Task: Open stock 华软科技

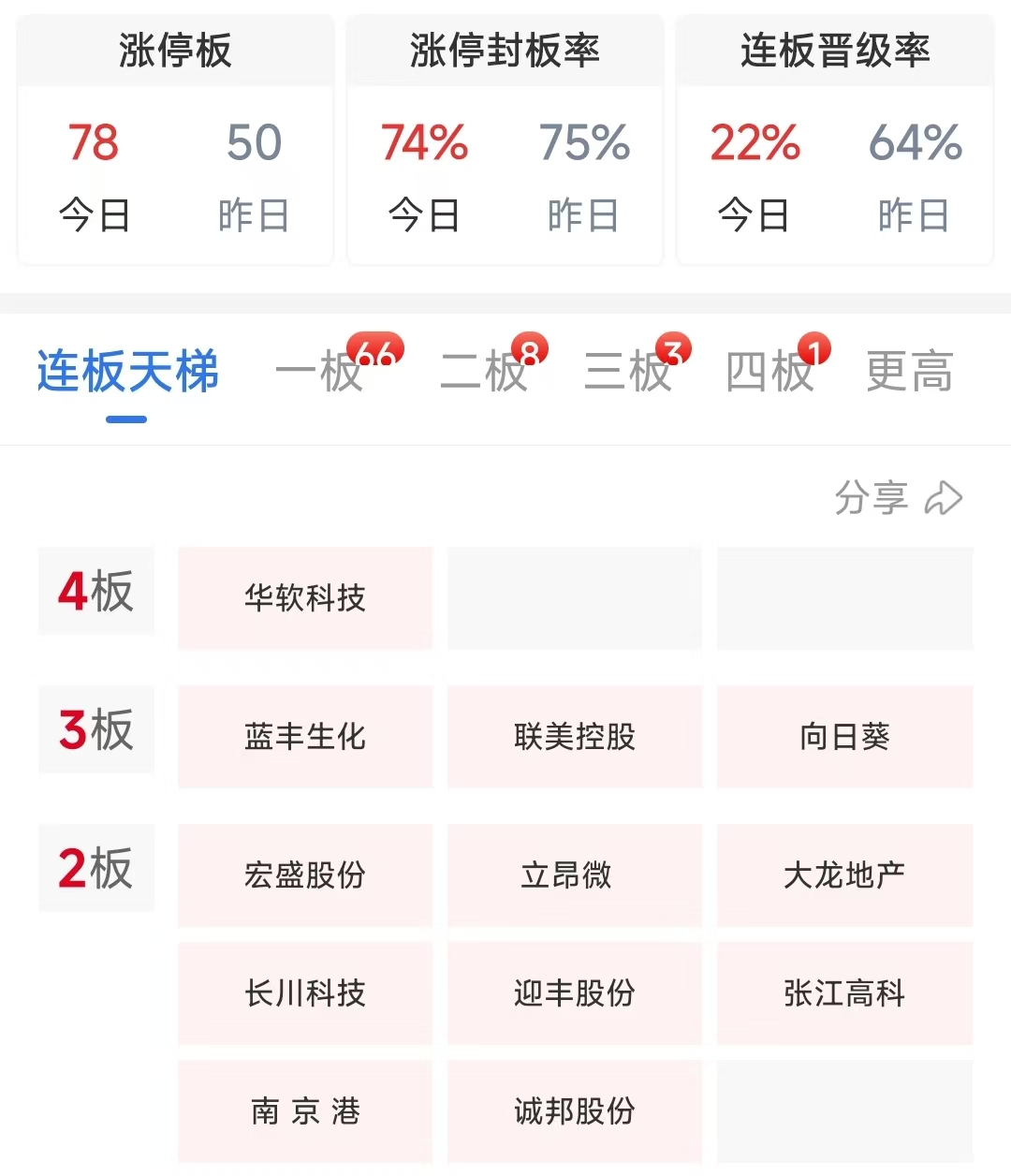Action: click(x=305, y=598)
